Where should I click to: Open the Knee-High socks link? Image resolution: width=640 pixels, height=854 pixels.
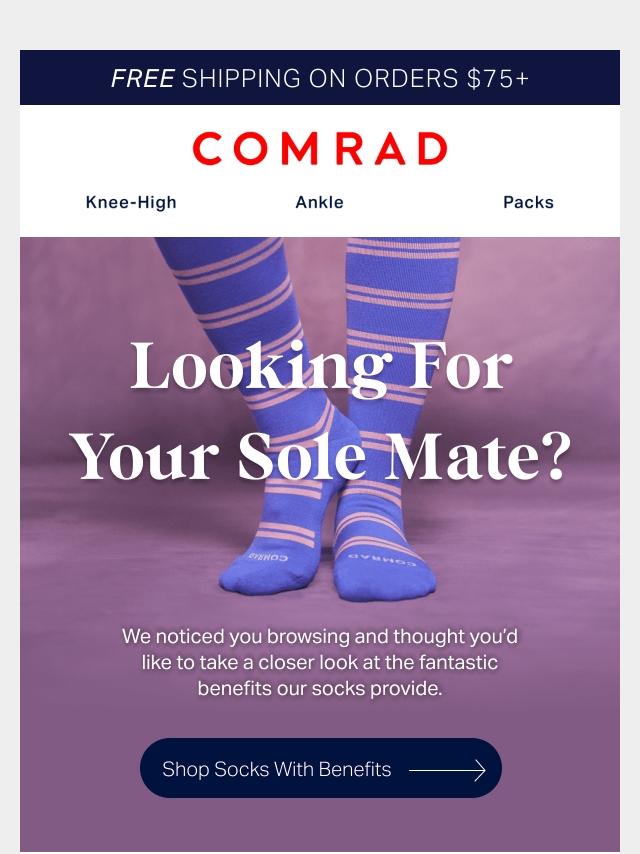131,202
